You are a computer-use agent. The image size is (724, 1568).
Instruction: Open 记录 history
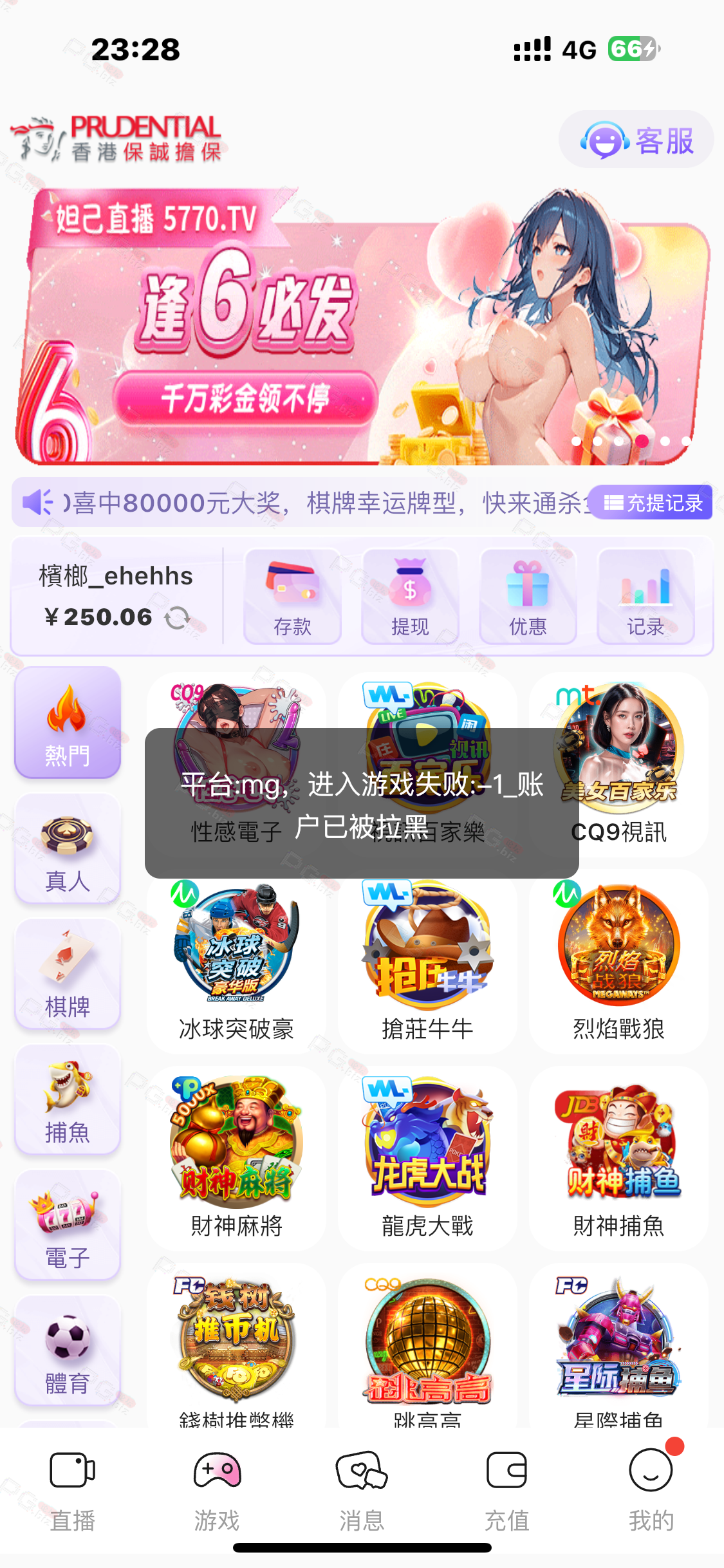(645, 596)
